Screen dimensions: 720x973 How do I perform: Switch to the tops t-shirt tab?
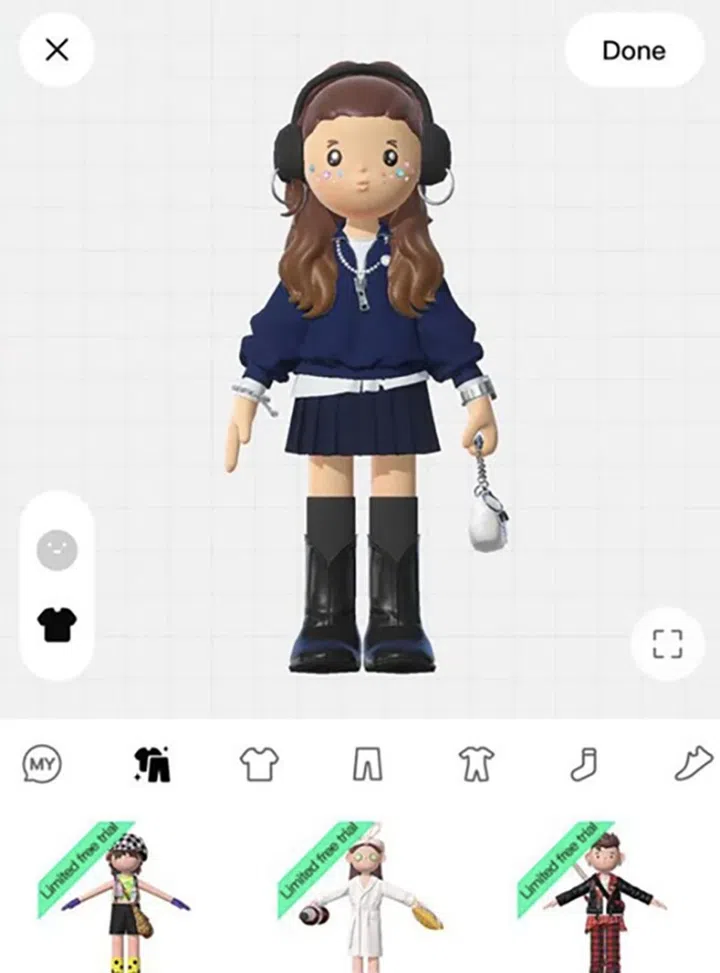[259, 766]
